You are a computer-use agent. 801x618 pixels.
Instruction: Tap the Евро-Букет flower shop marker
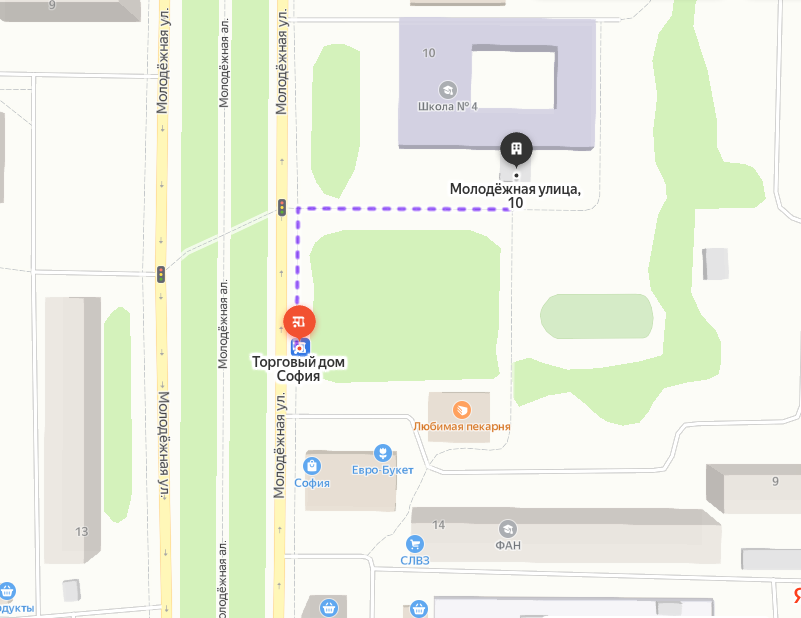click(x=380, y=453)
